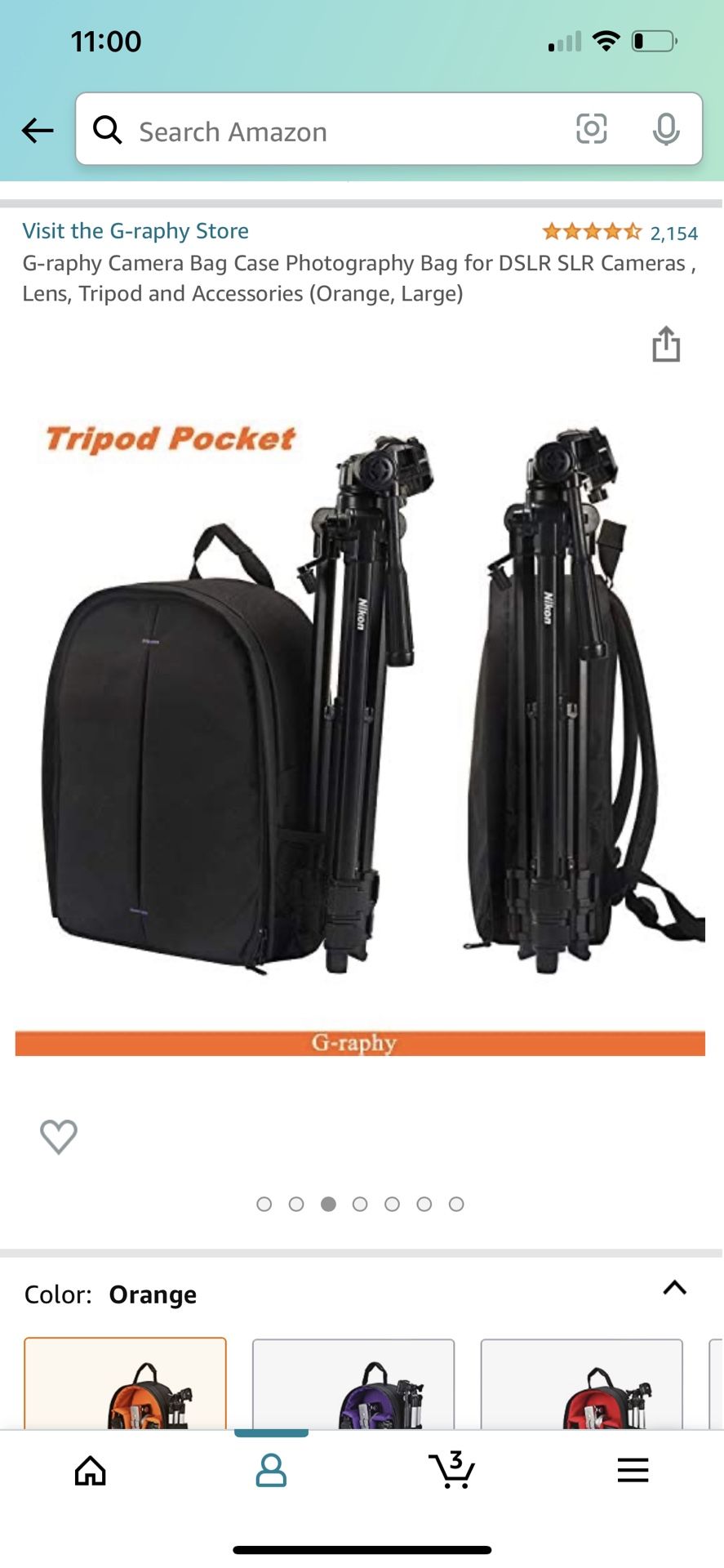This screenshot has width=724, height=1568.
Task: Open the Tripod Pocket product image
Action: (x=361, y=735)
